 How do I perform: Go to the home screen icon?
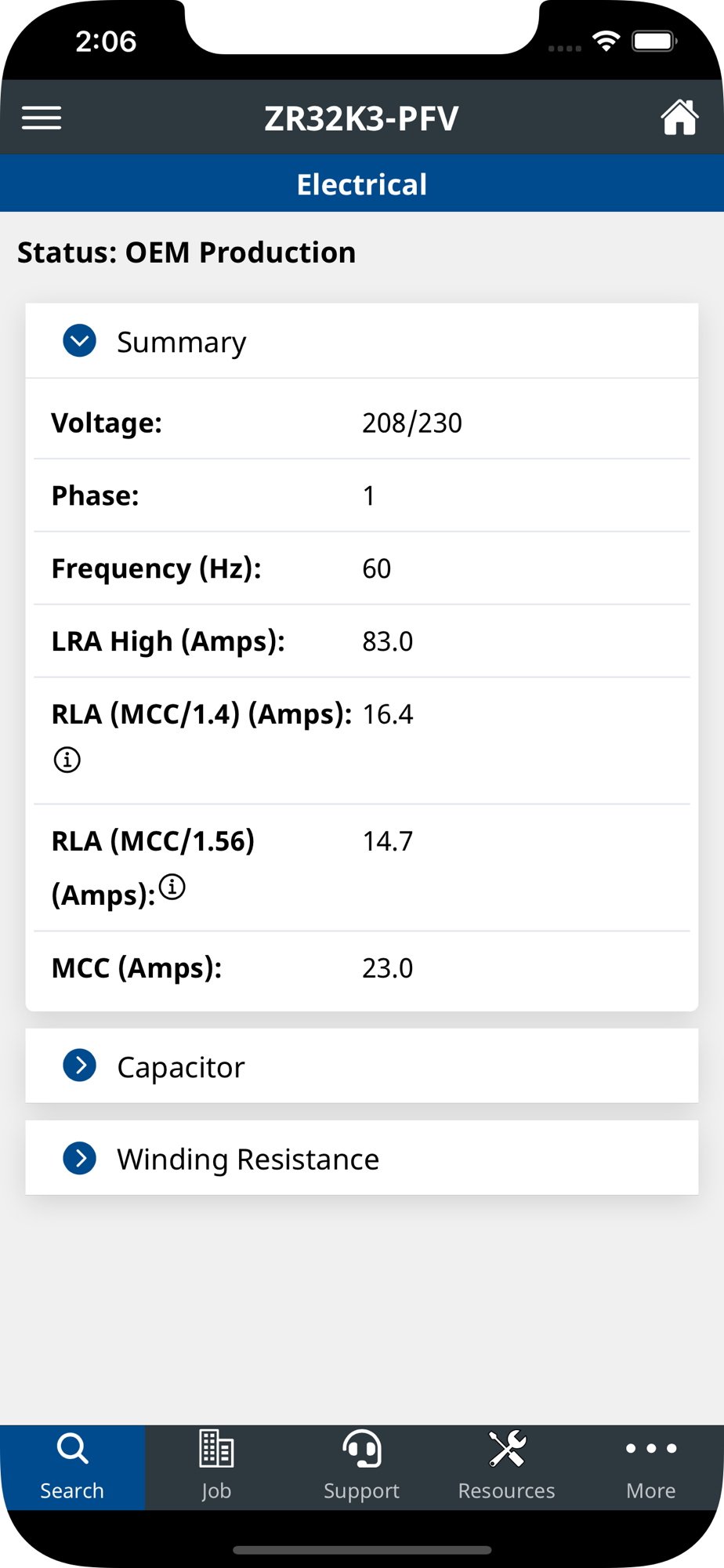[x=679, y=118]
